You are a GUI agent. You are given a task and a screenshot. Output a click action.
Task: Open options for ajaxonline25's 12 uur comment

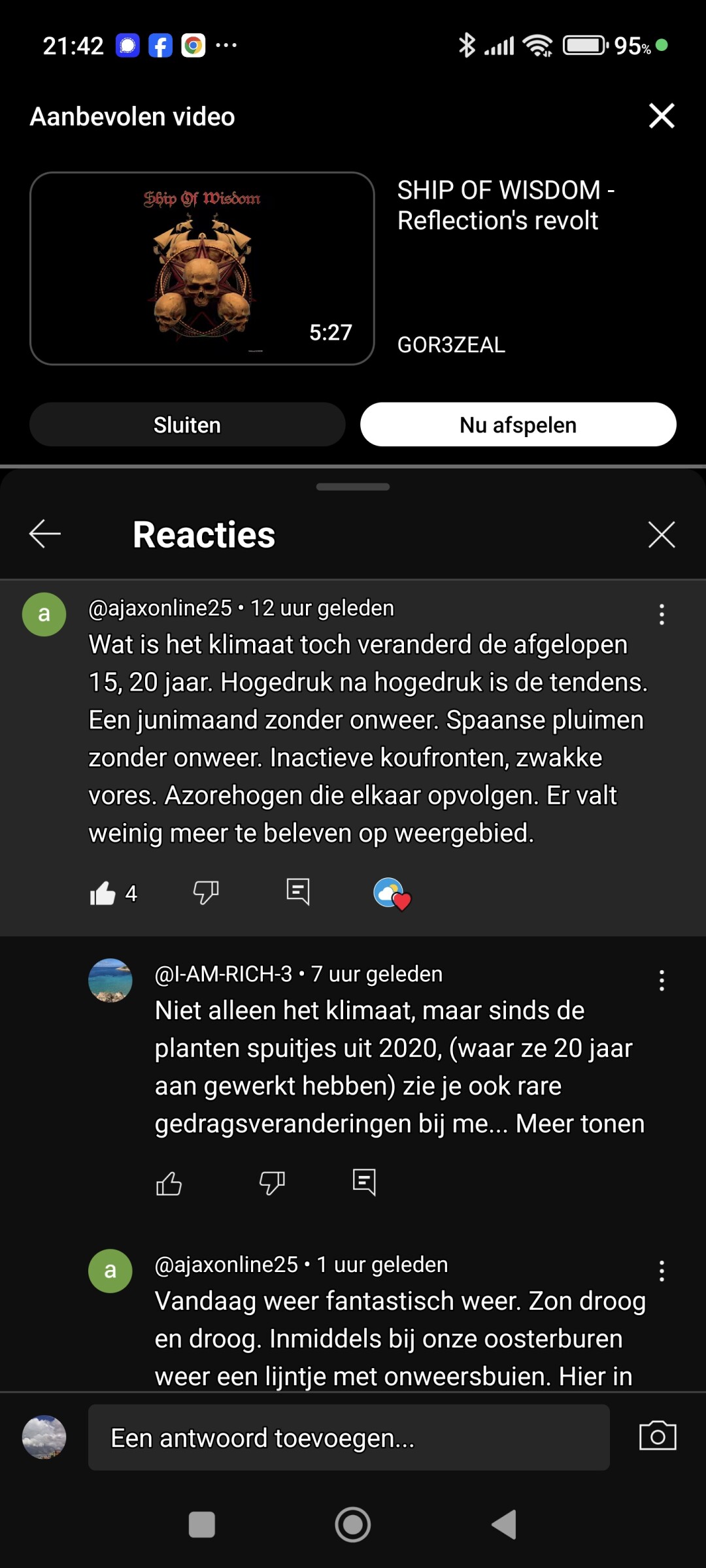click(662, 614)
